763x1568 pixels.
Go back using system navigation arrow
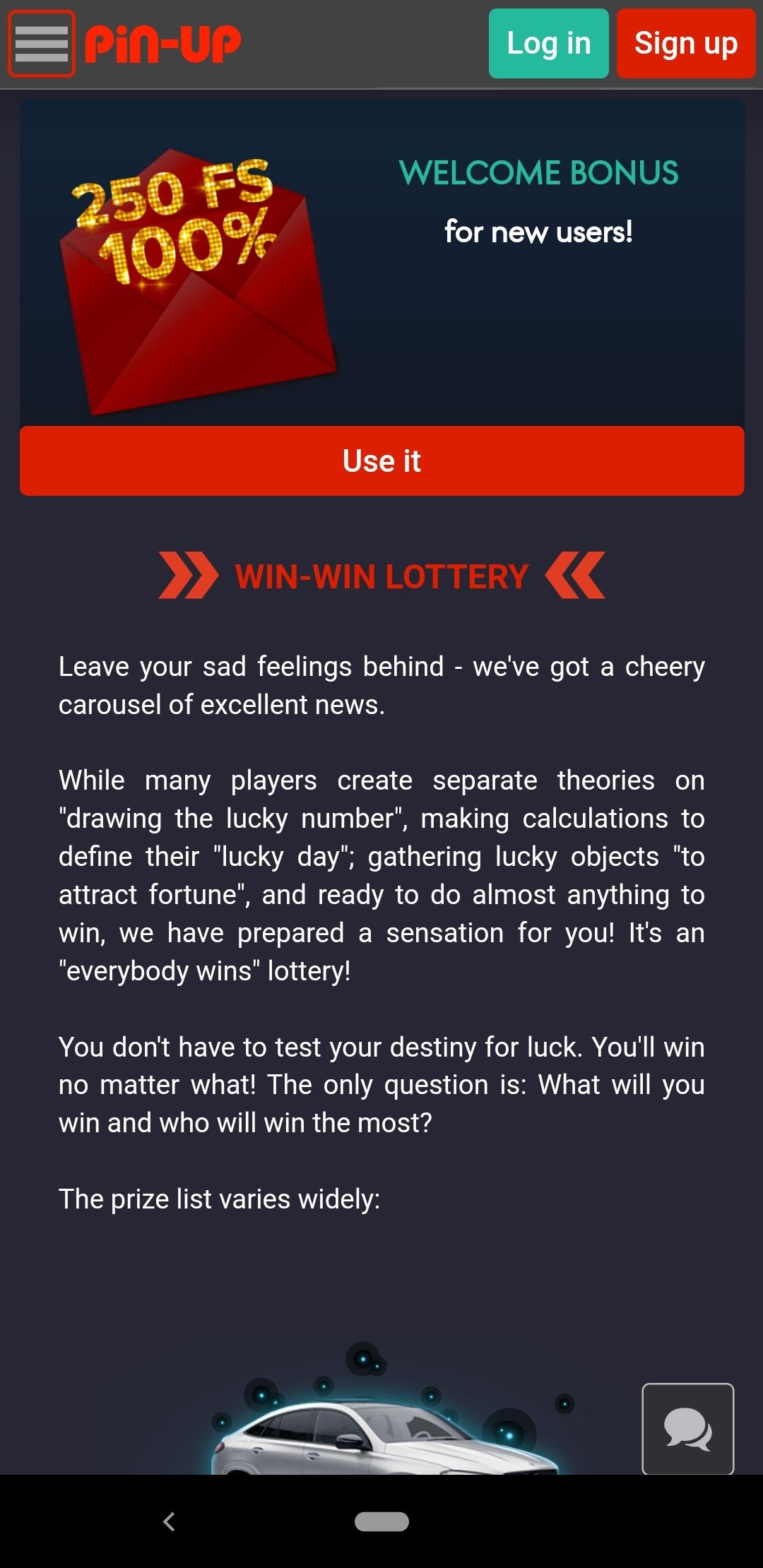(169, 1521)
